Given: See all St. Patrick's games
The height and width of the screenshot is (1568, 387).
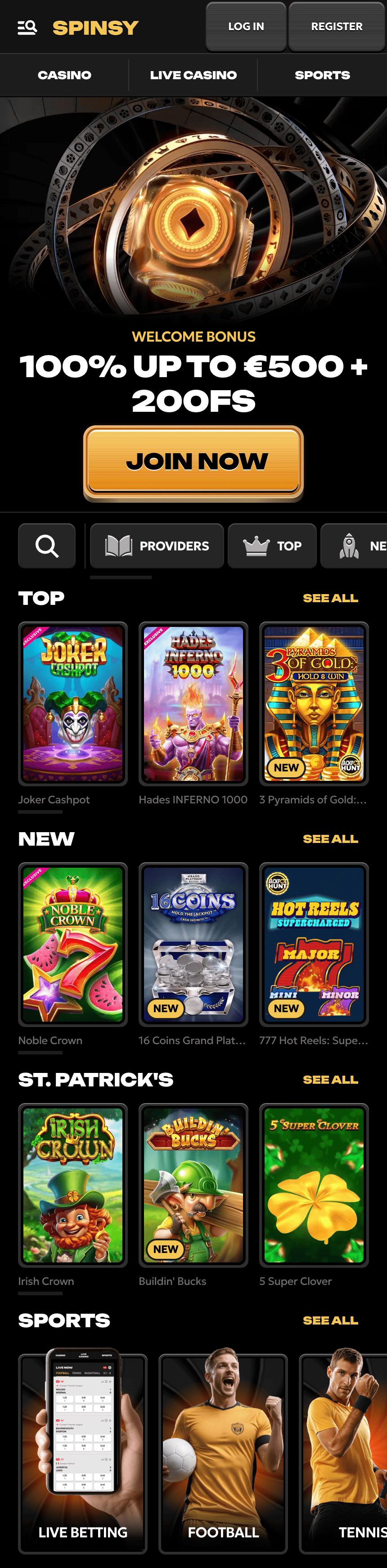Looking at the screenshot, I should tap(330, 1080).
